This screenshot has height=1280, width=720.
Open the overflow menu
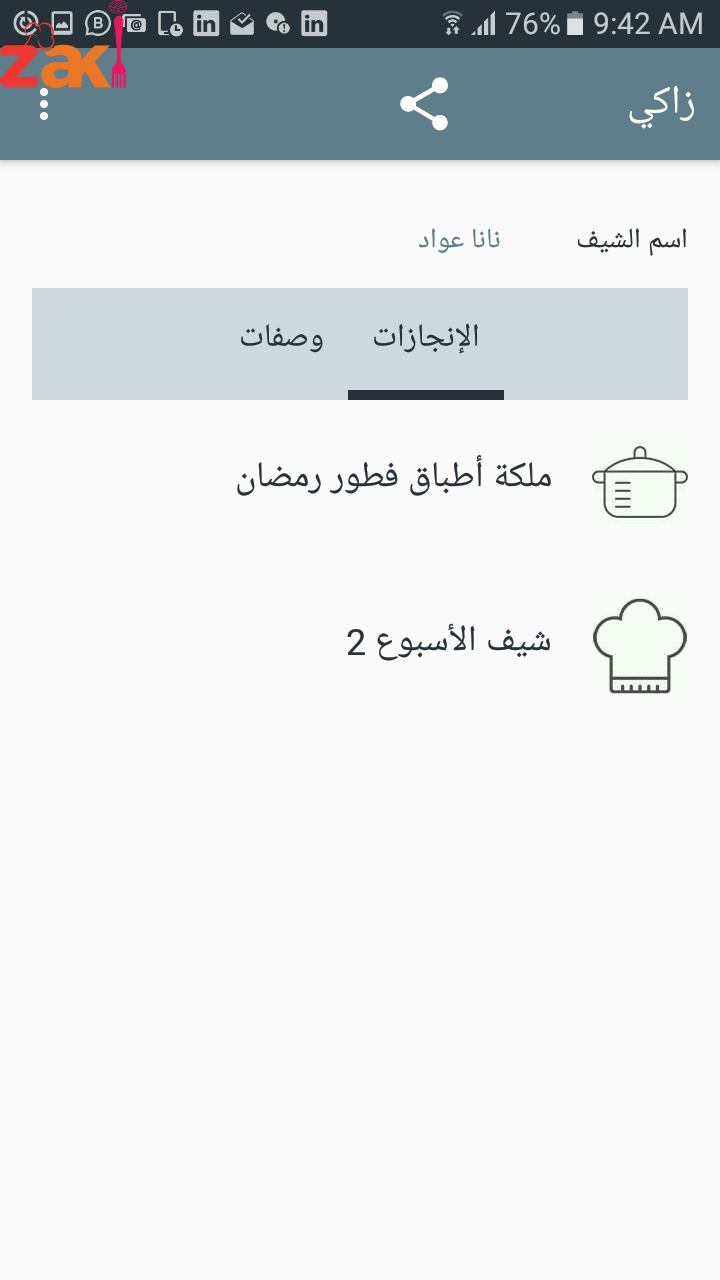pyautogui.click(x=44, y=104)
